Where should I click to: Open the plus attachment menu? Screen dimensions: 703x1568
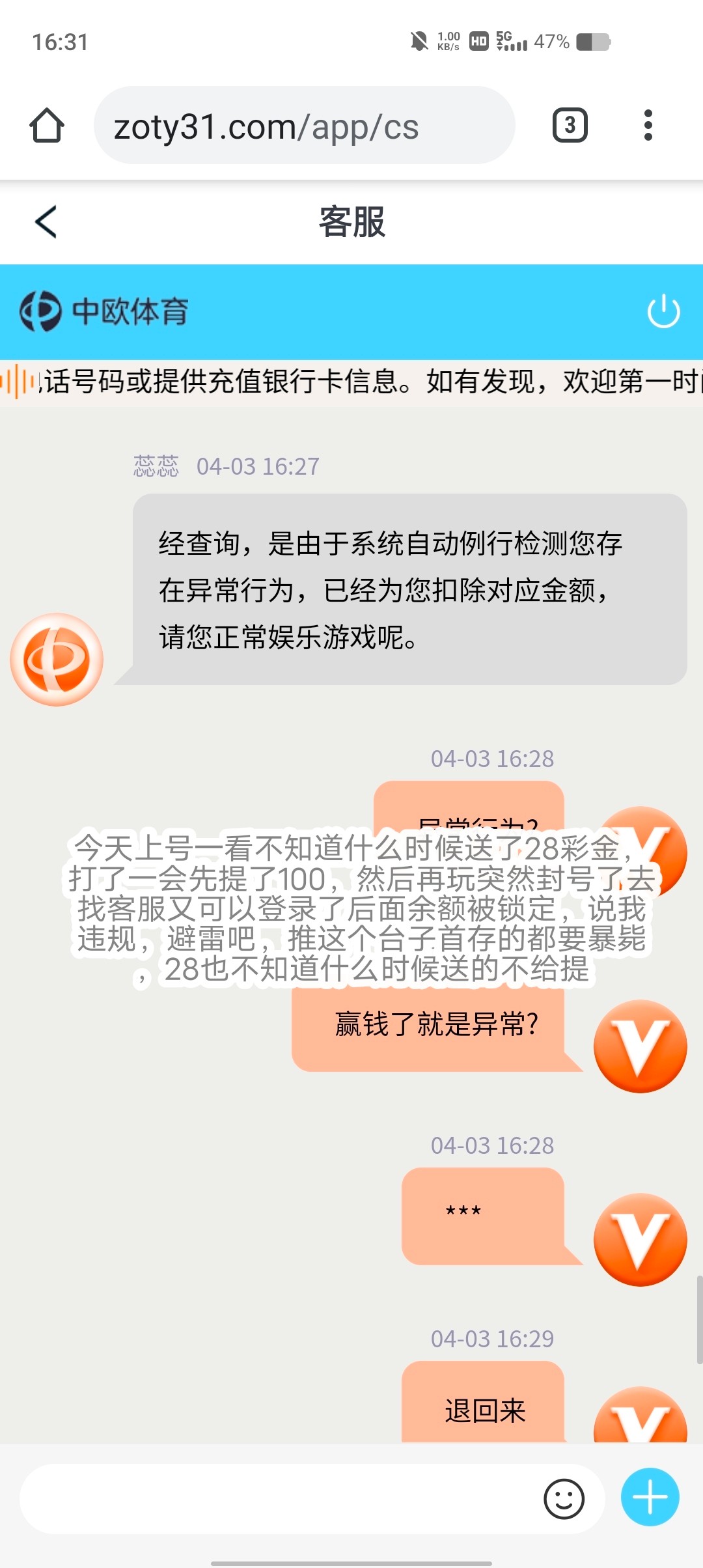[650, 1498]
